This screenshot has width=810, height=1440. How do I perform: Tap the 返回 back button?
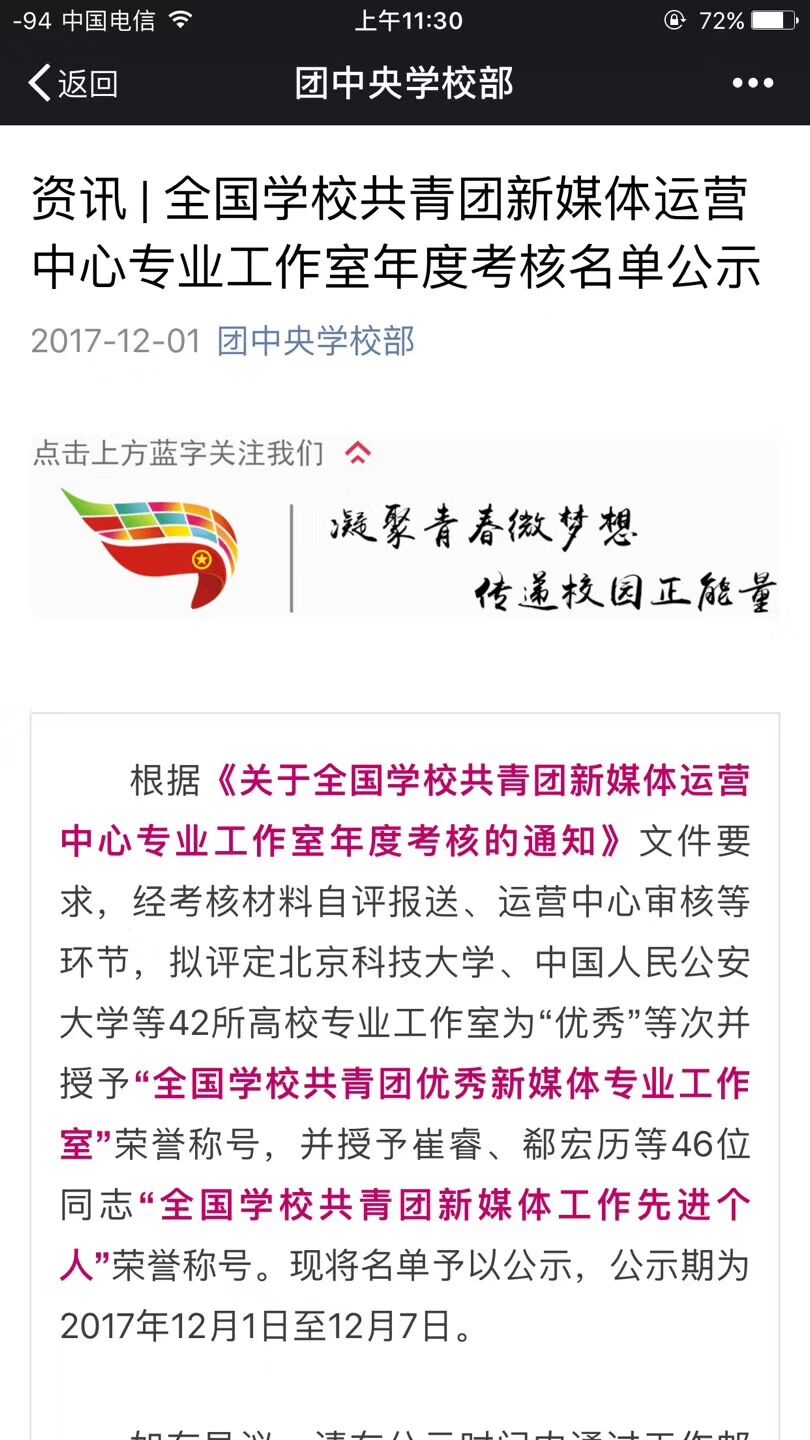pos(72,83)
